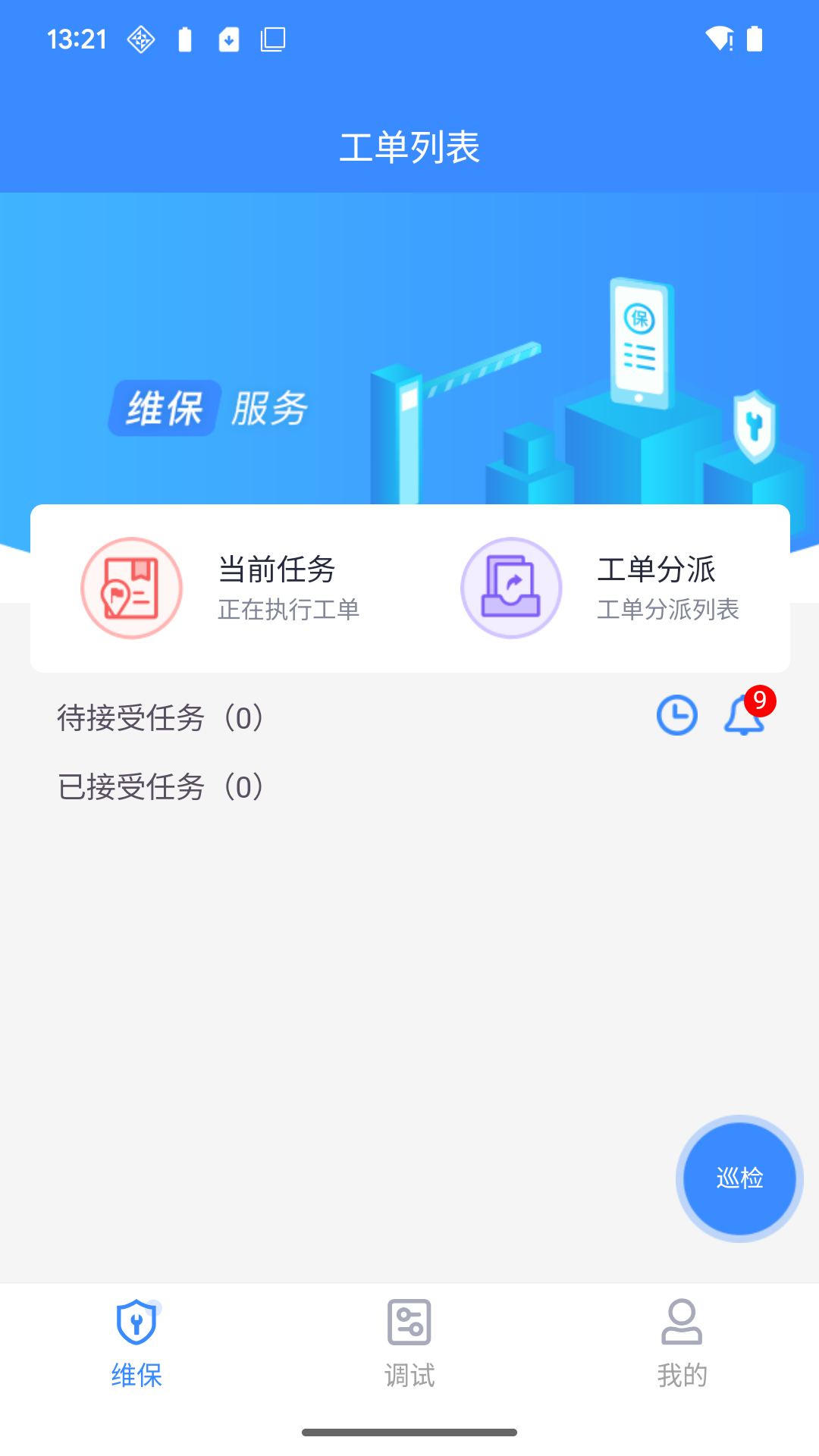
Task: Switch to the 我的 tab
Action: [x=682, y=1342]
